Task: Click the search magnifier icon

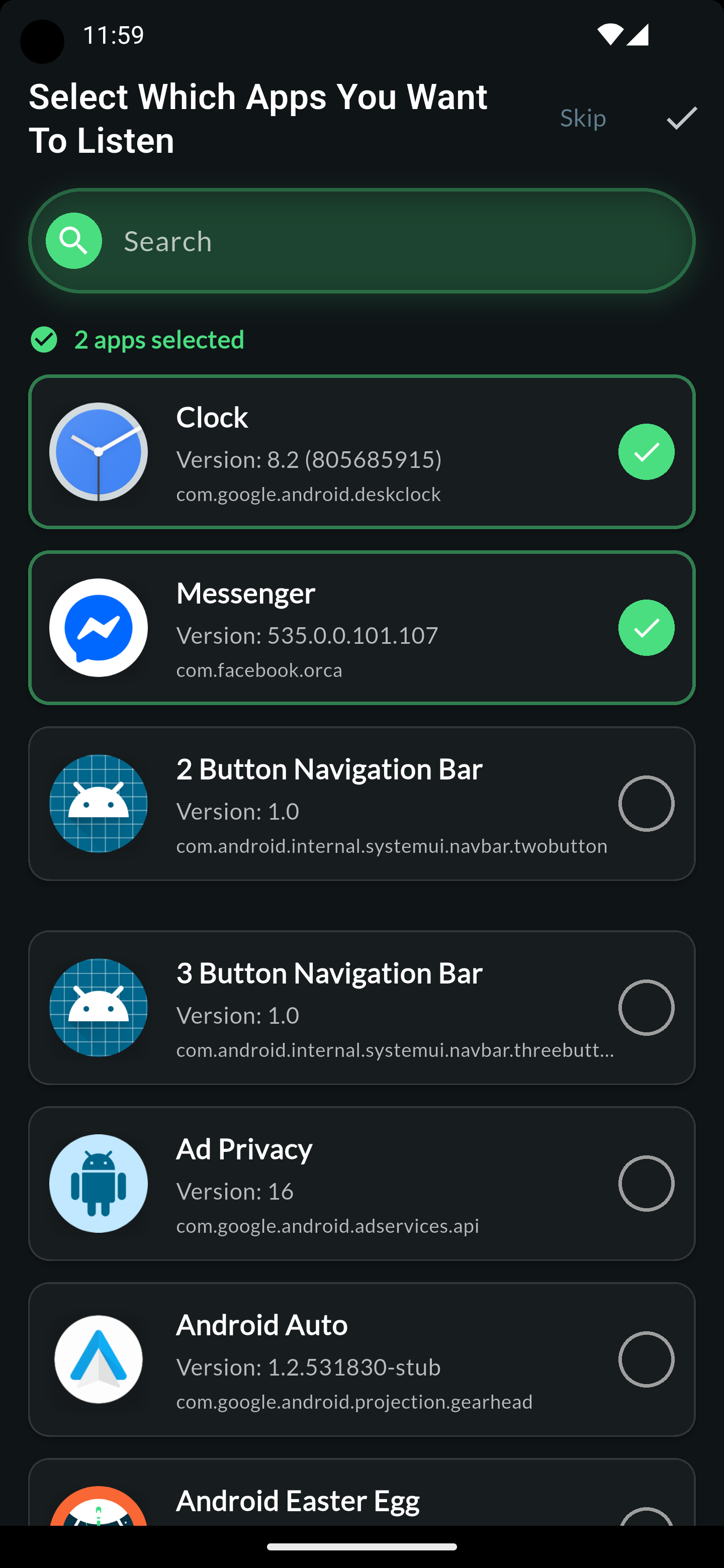Action: [x=73, y=240]
